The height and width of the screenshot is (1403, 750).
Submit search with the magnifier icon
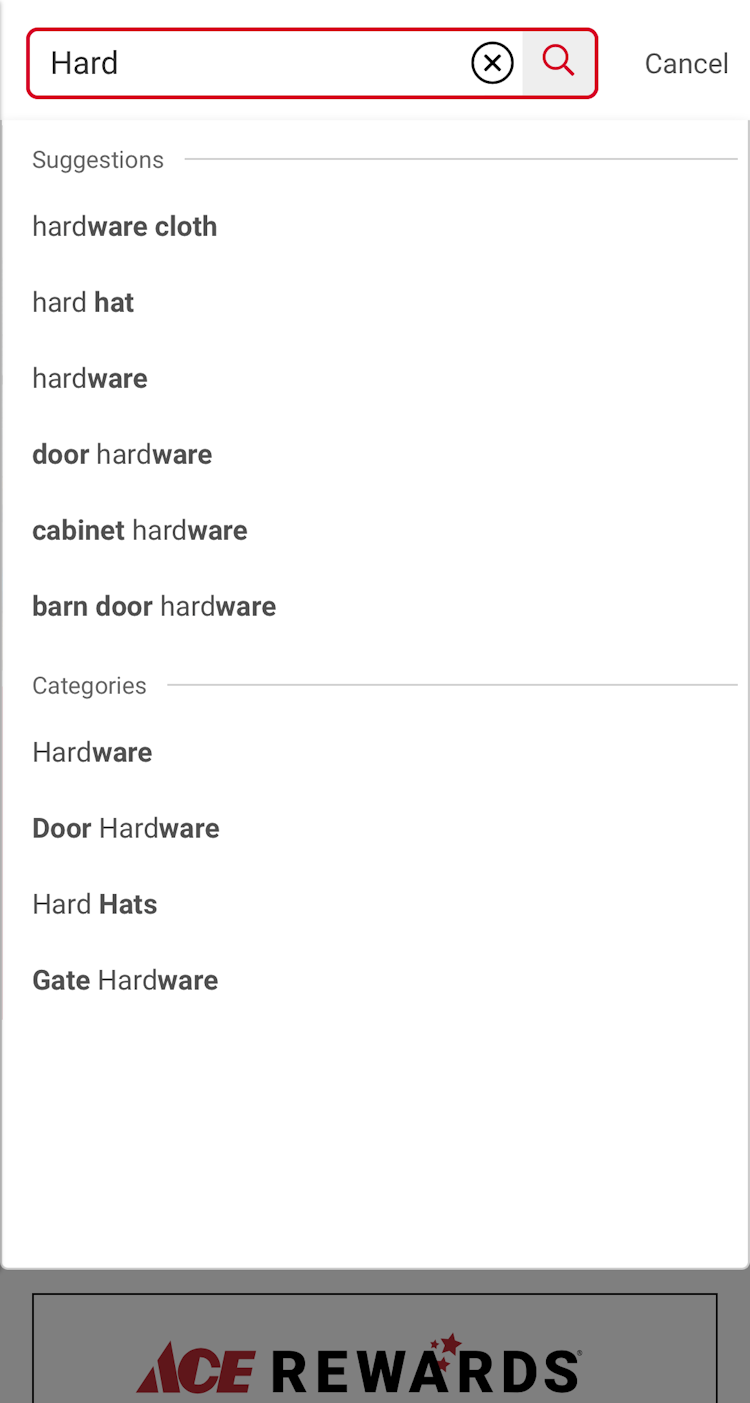pyautogui.click(x=559, y=62)
